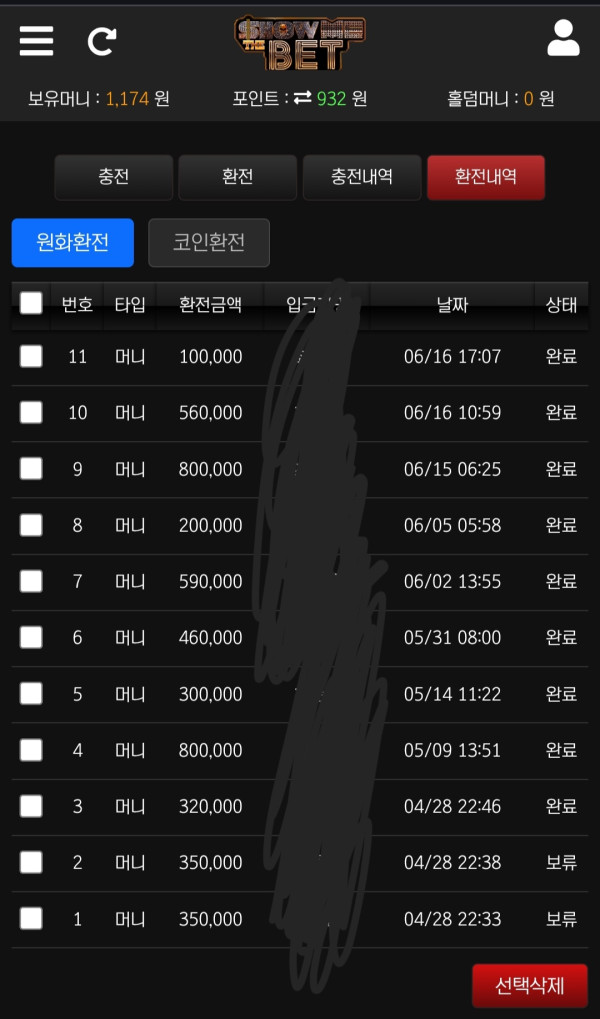Open the hamburger menu
600x1019 pixels.
click(x=36, y=42)
